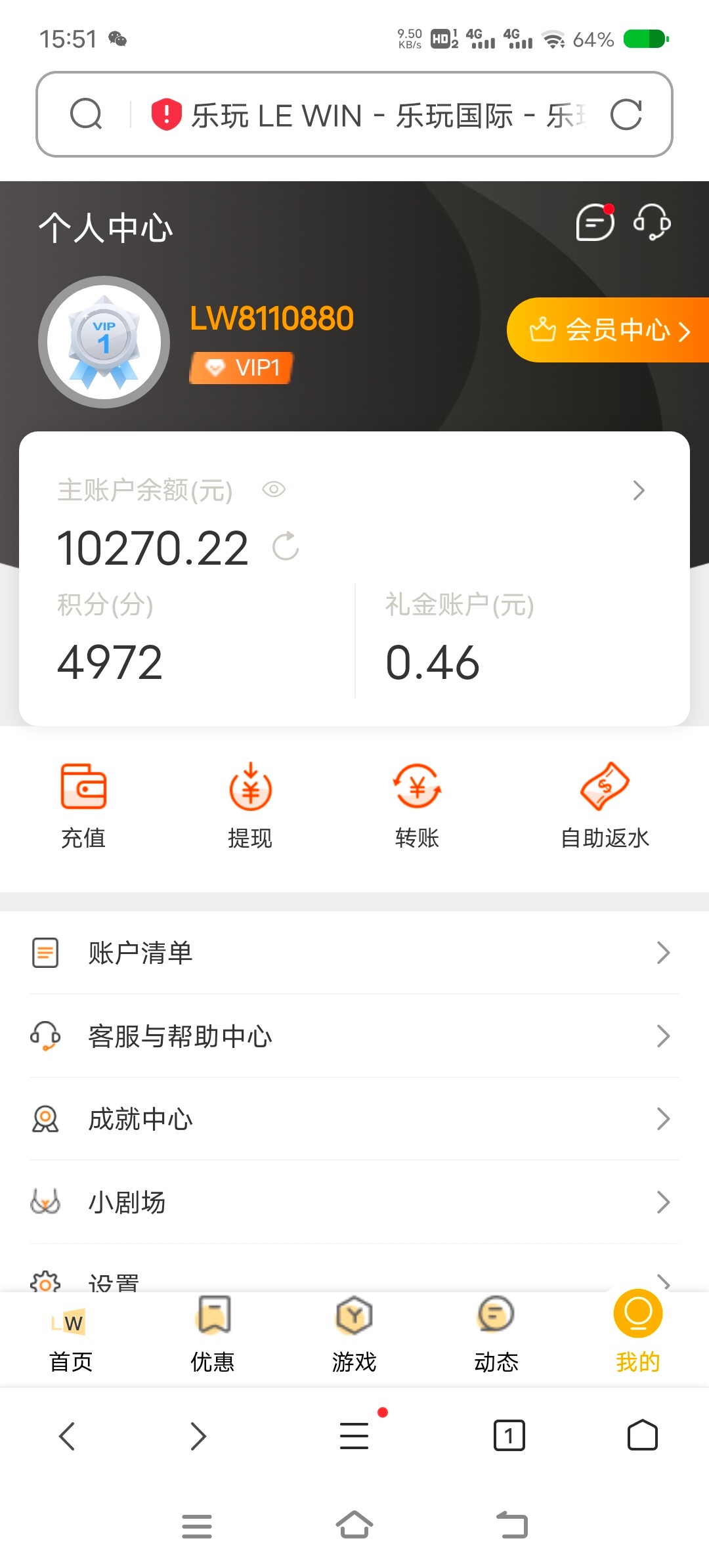Image resolution: width=709 pixels, height=1568 pixels.
Task: Open the 小剧场 row
Action: tap(354, 1202)
